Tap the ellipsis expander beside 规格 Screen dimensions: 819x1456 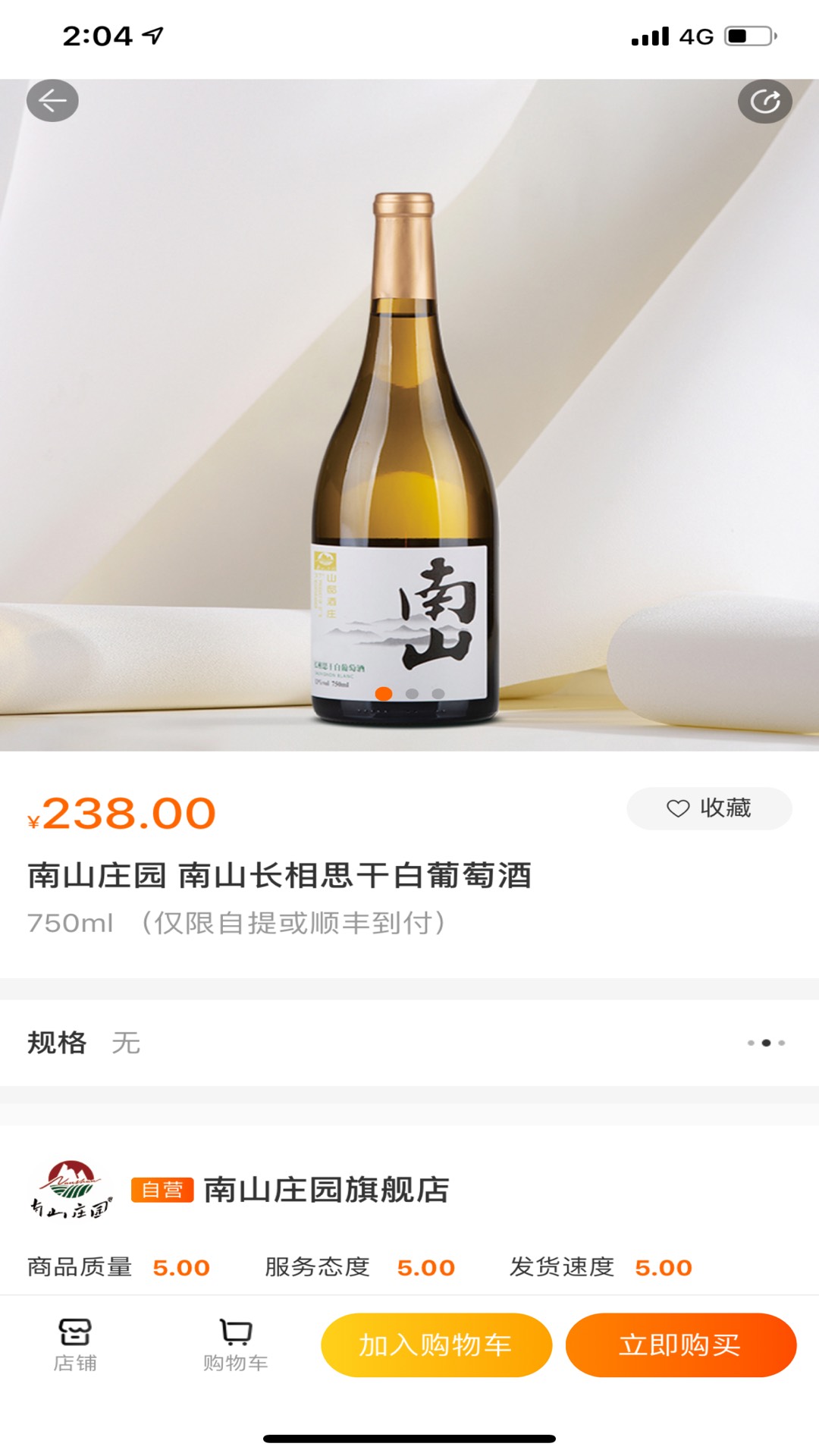tap(766, 1043)
